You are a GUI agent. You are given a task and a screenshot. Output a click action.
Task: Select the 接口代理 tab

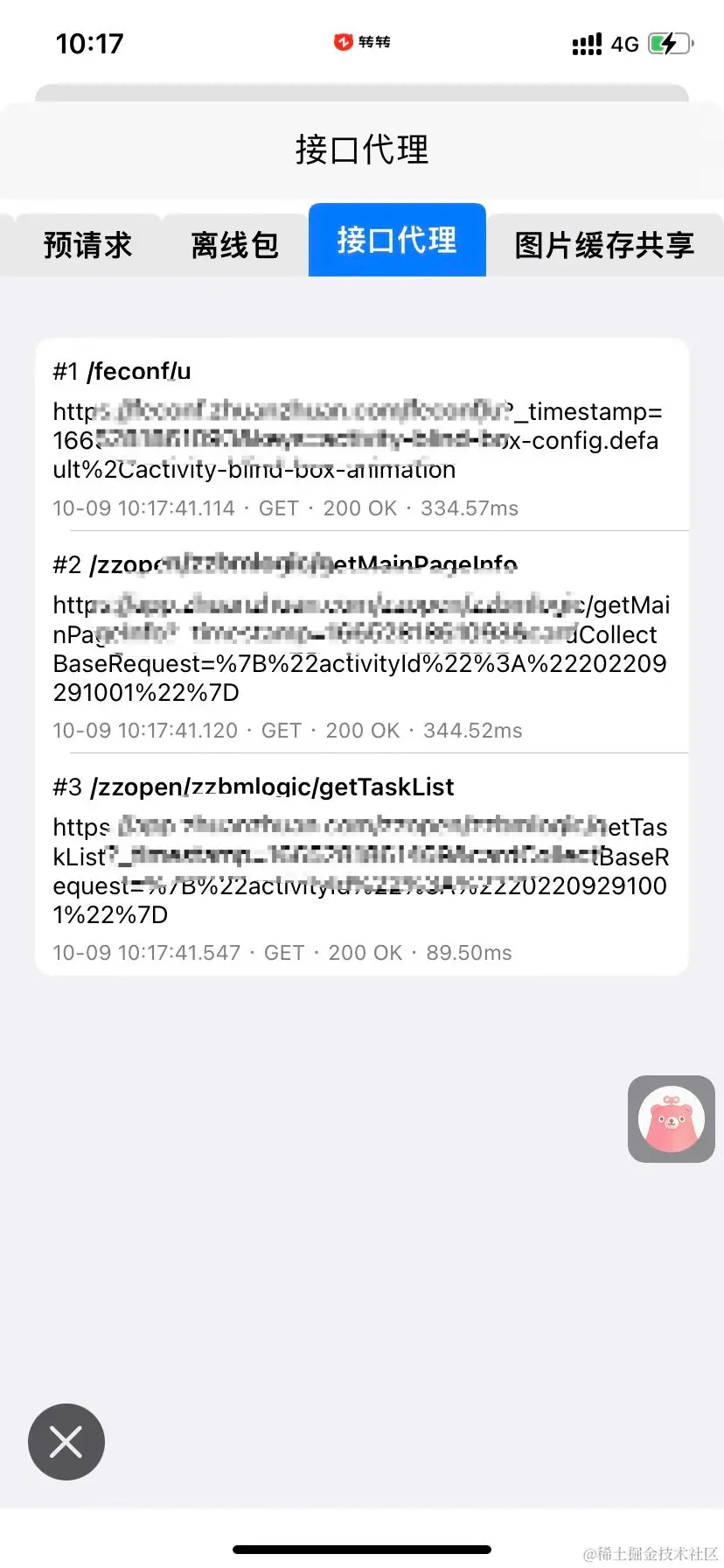(397, 240)
